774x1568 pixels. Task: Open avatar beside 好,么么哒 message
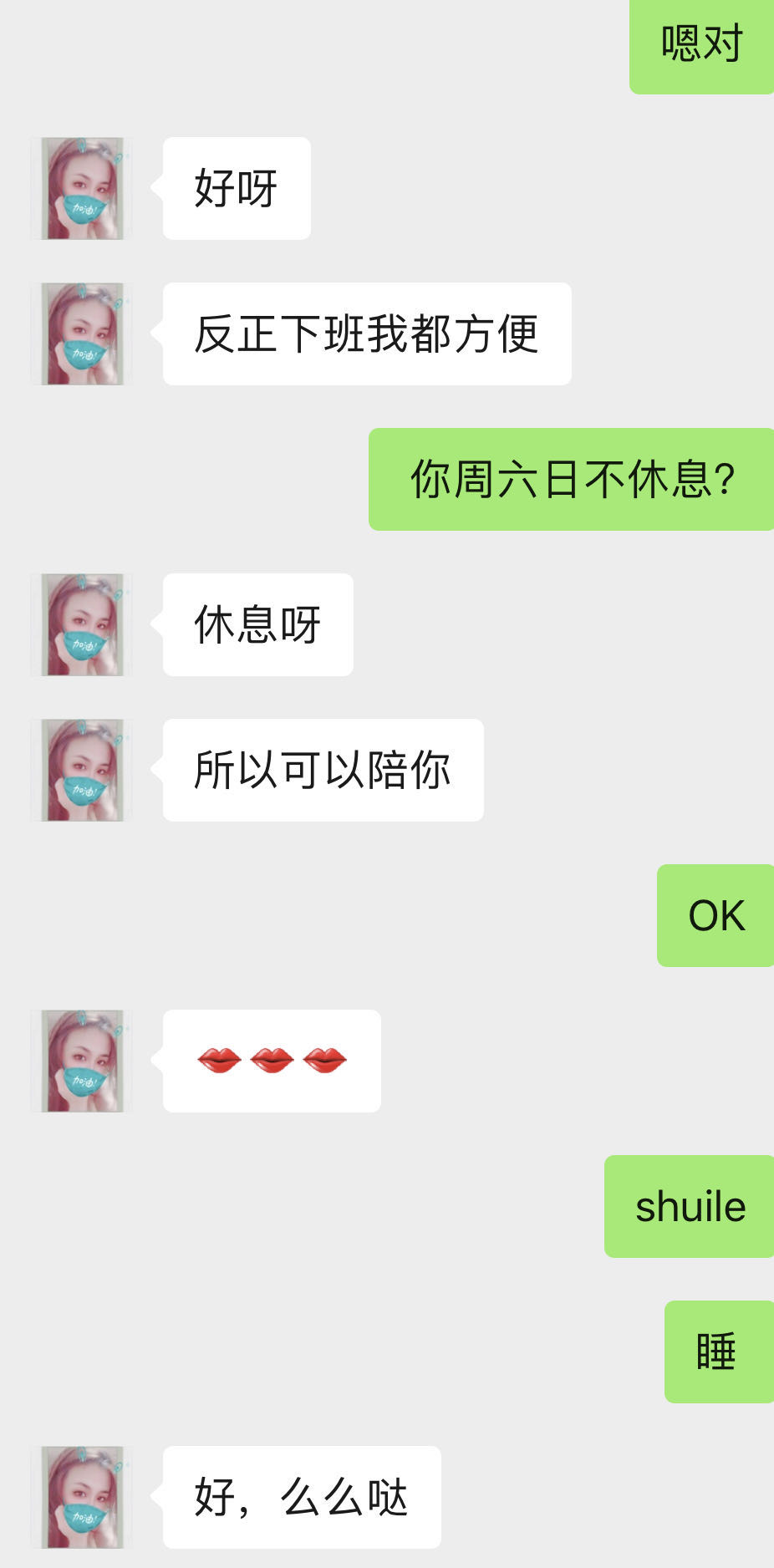(82, 1498)
